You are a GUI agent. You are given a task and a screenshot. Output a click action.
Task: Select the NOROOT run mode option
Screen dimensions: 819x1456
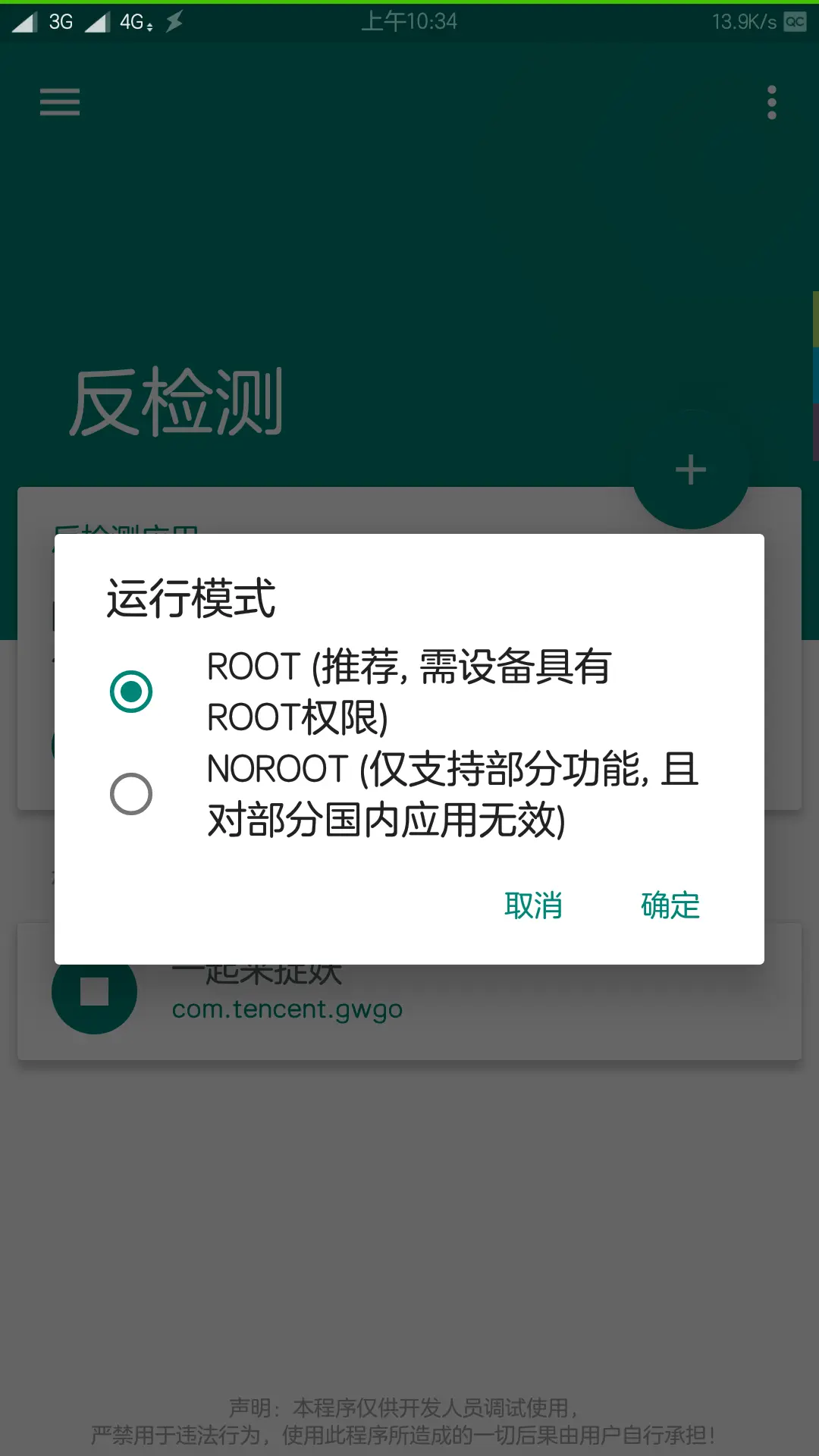tap(409, 794)
